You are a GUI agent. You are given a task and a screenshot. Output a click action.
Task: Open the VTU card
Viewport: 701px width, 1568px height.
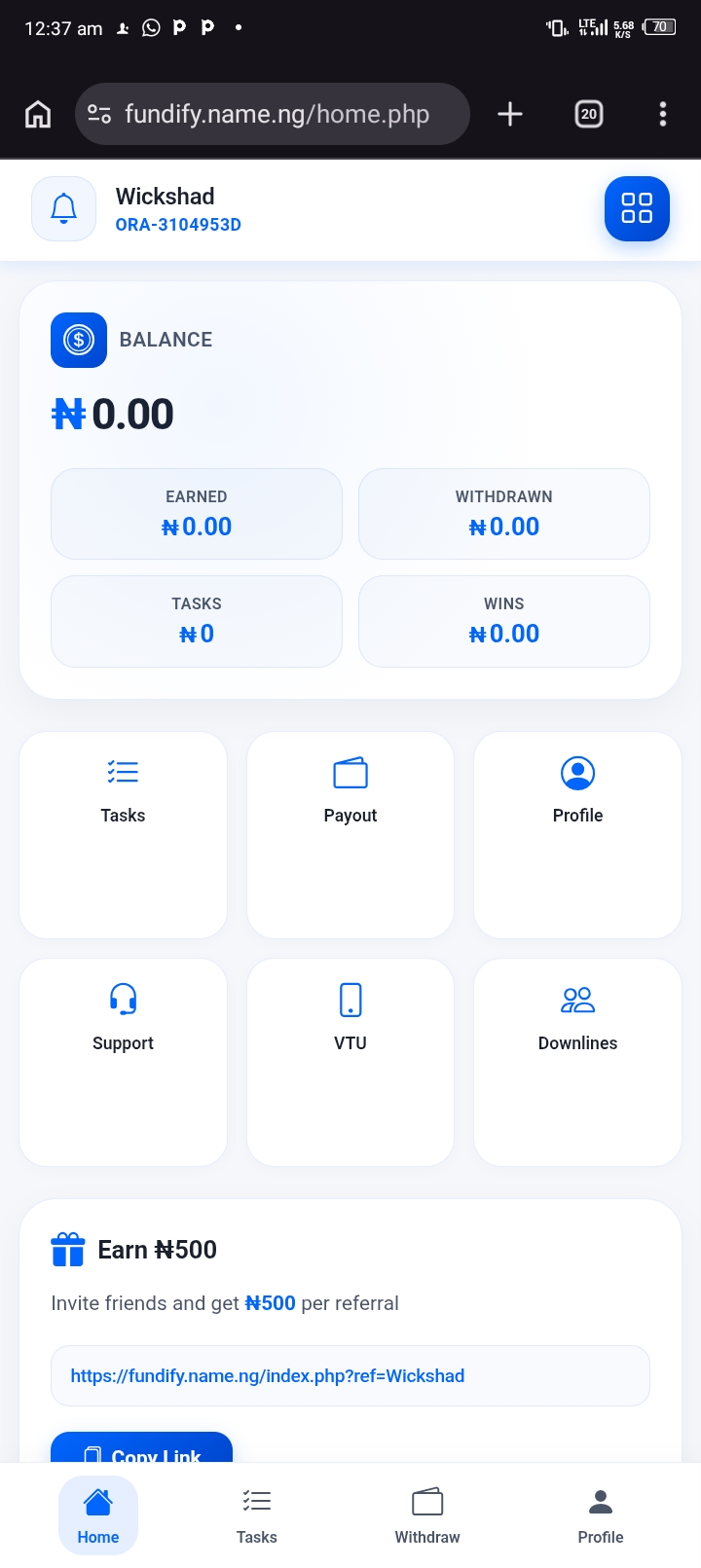(x=350, y=1062)
